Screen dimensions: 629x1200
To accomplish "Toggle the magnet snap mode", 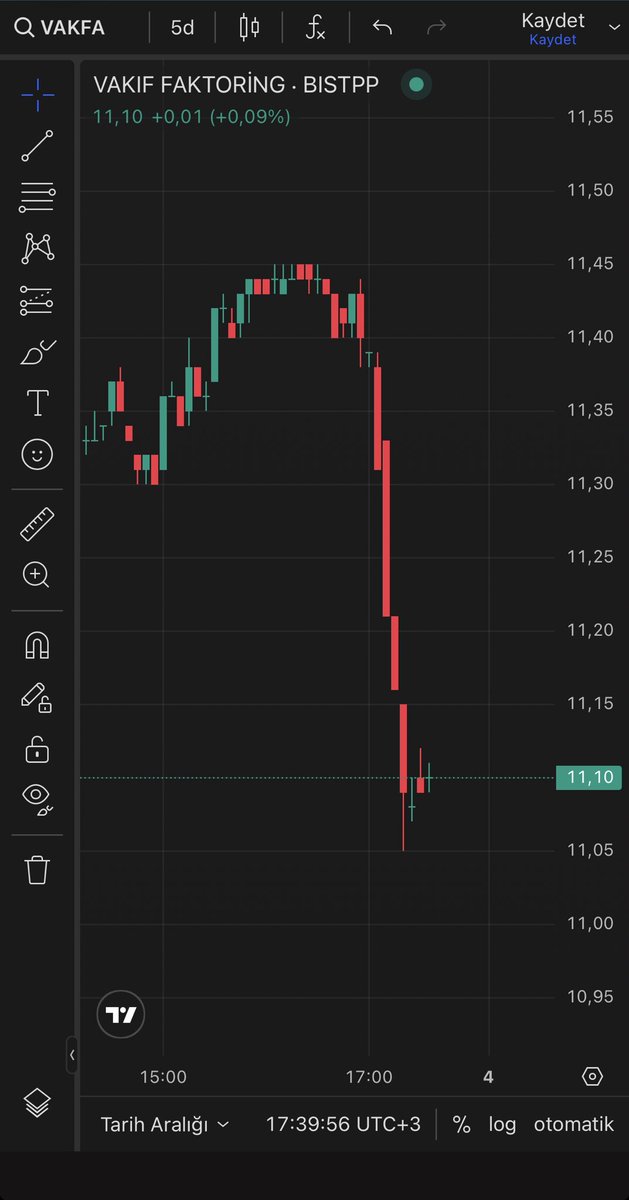I will tap(37, 645).
